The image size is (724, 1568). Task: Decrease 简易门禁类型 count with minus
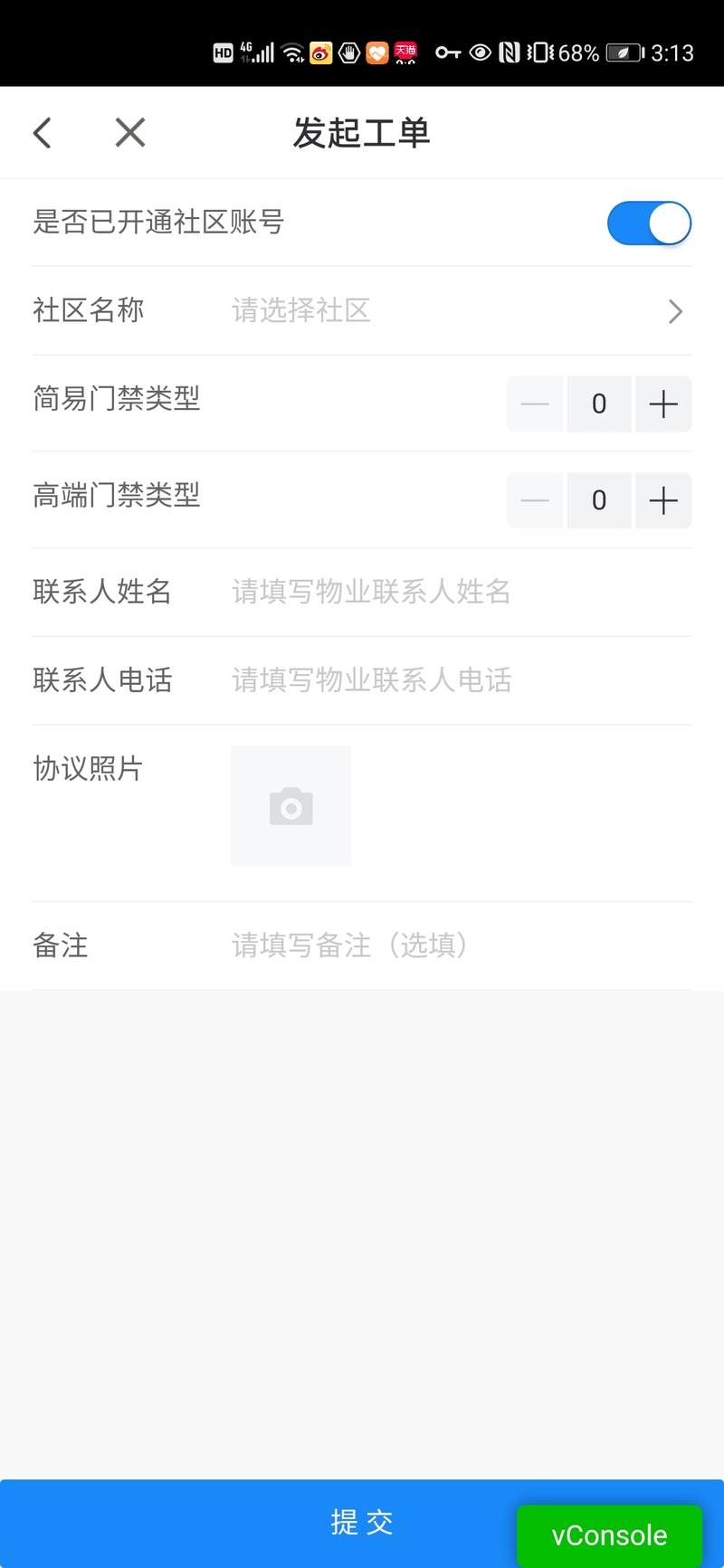535,404
